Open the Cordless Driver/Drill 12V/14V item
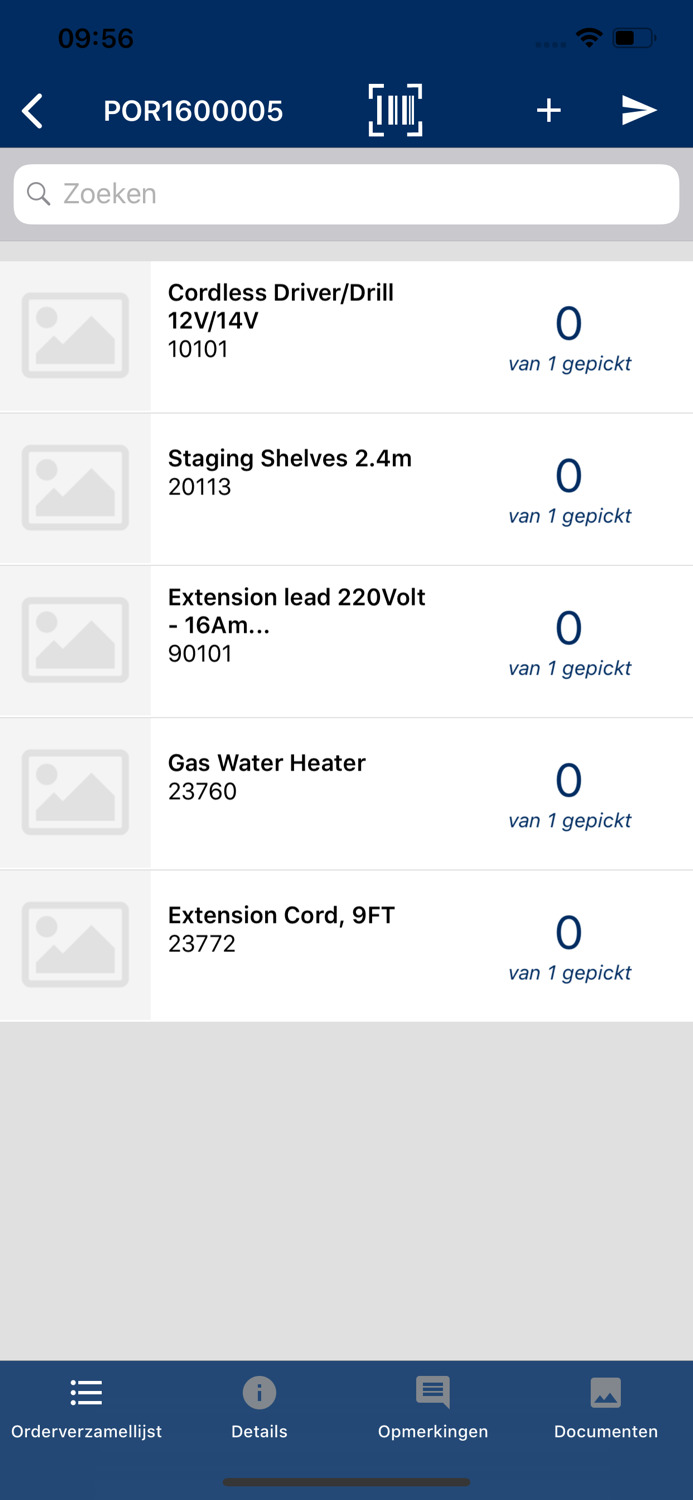The image size is (693, 1500). [346, 337]
